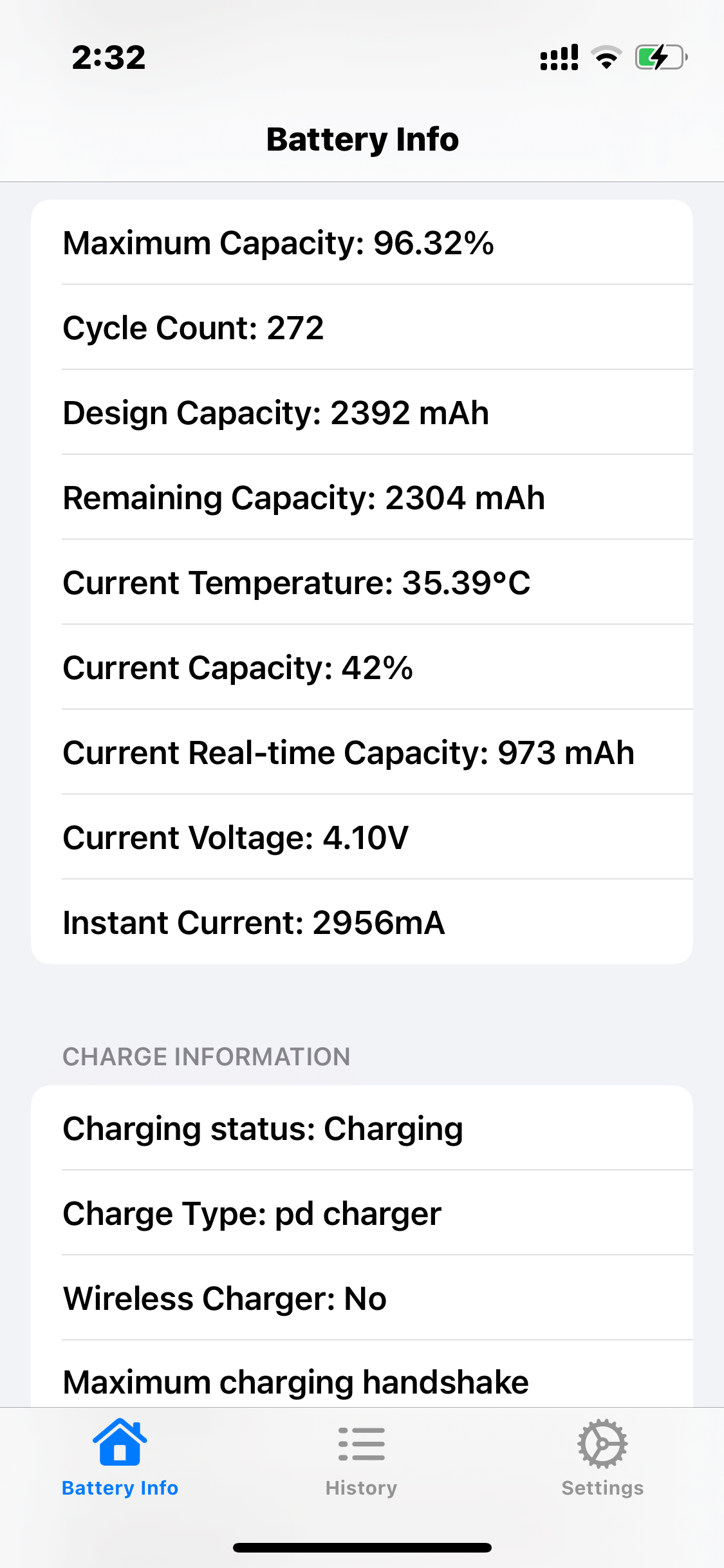Tap the charging battery status icon
The image size is (724, 1568).
click(658, 58)
